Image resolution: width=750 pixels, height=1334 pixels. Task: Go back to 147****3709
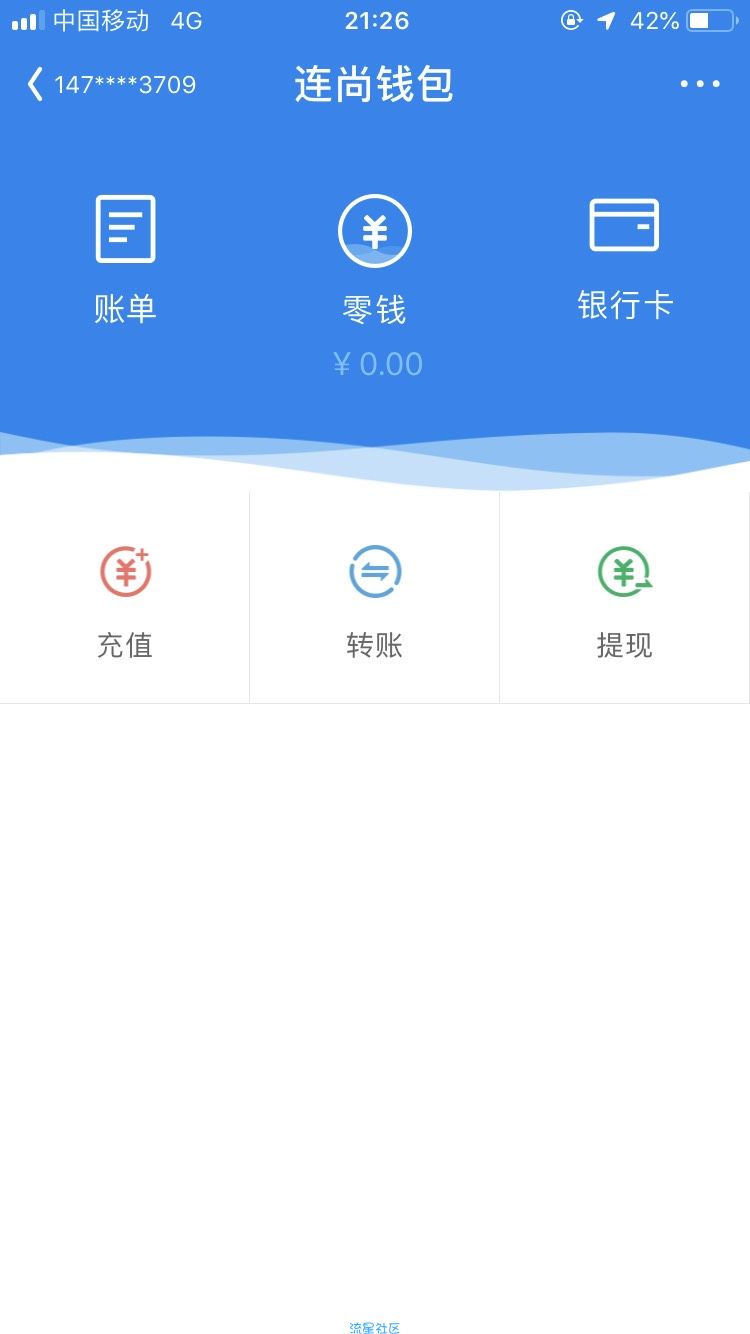pyautogui.click(x=111, y=85)
